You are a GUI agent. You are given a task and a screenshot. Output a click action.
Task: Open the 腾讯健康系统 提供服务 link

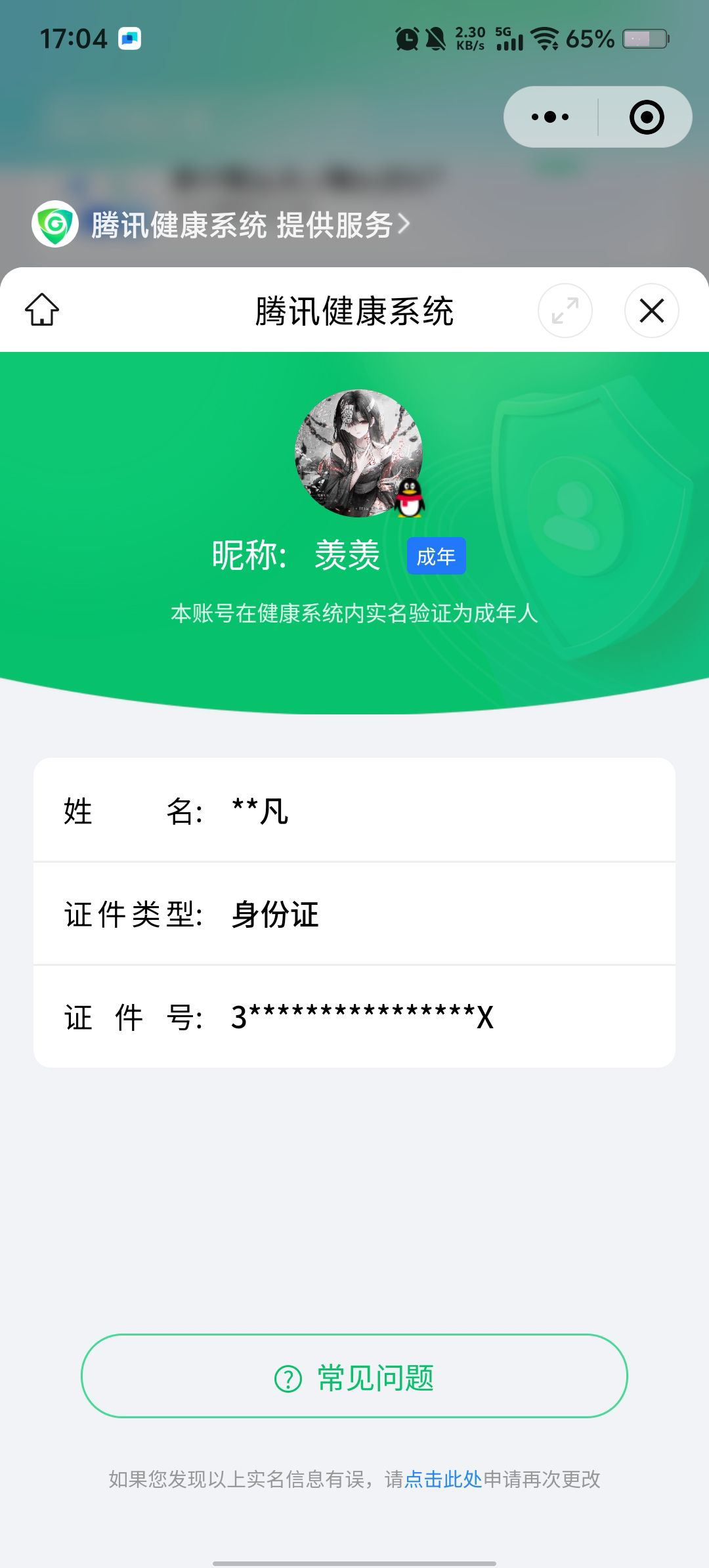243,225
